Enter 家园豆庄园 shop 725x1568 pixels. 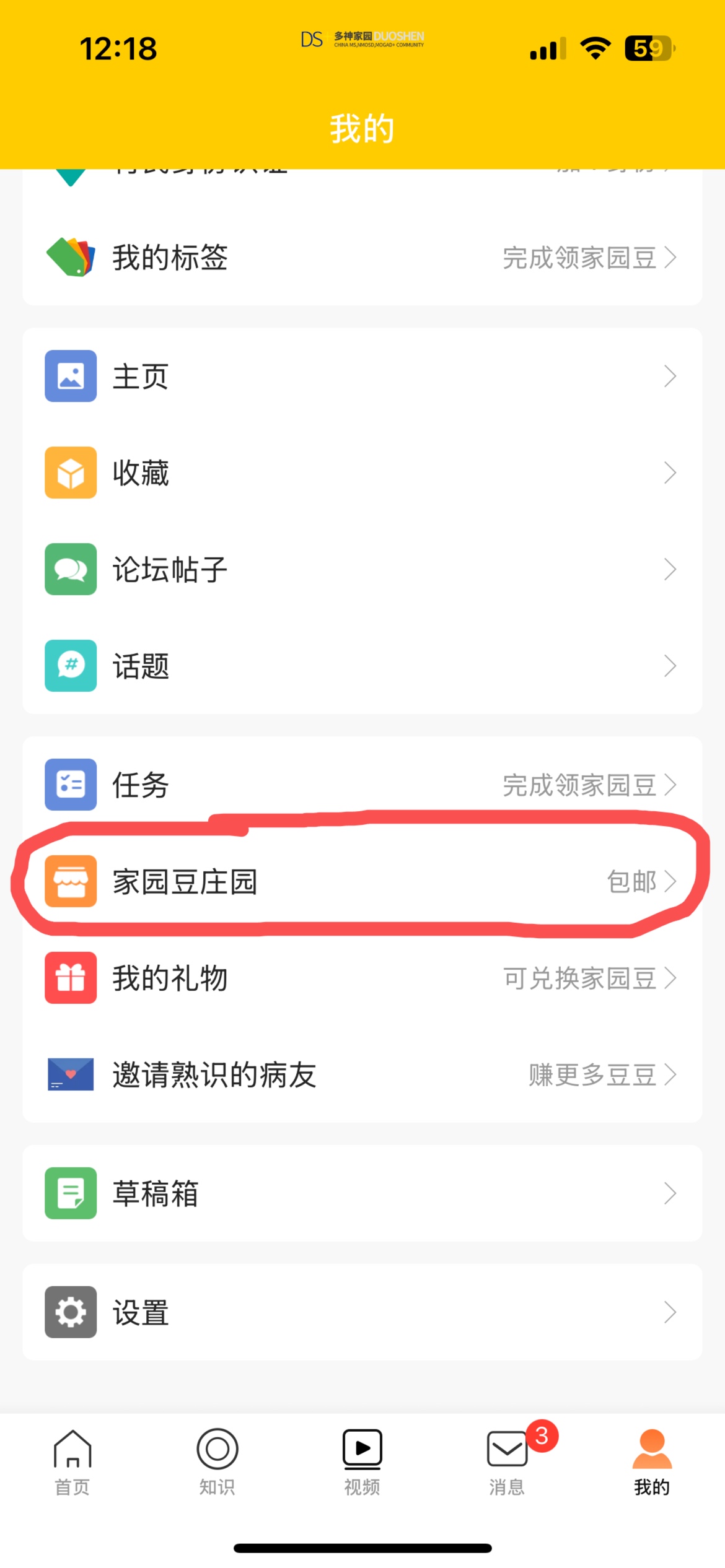tap(362, 882)
